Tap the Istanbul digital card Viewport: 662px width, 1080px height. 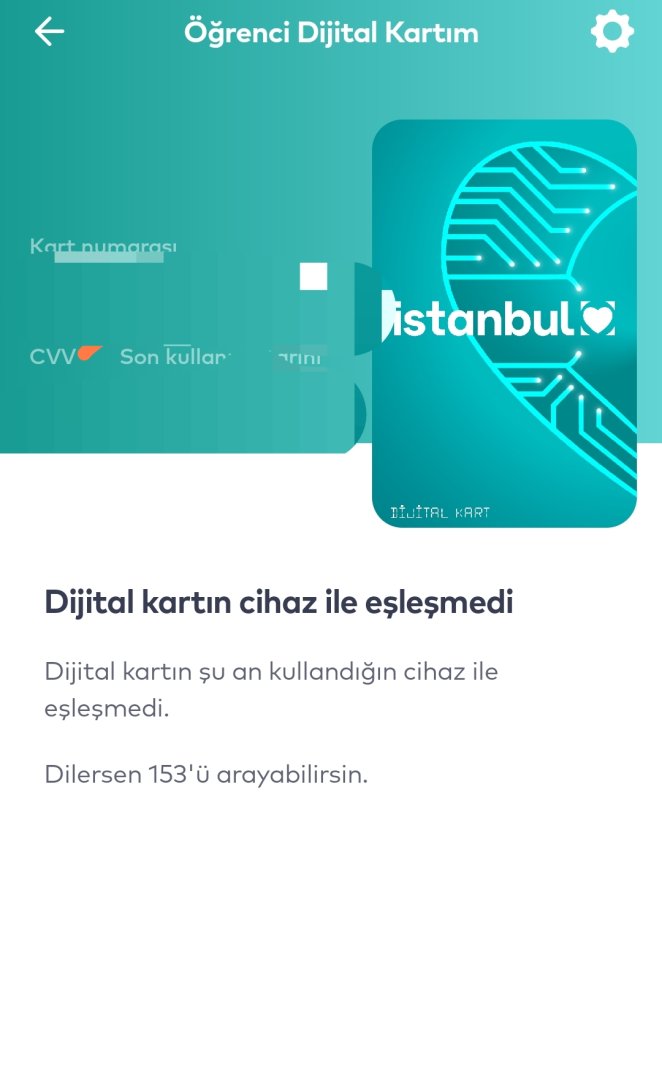pyautogui.click(x=504, y=323)
